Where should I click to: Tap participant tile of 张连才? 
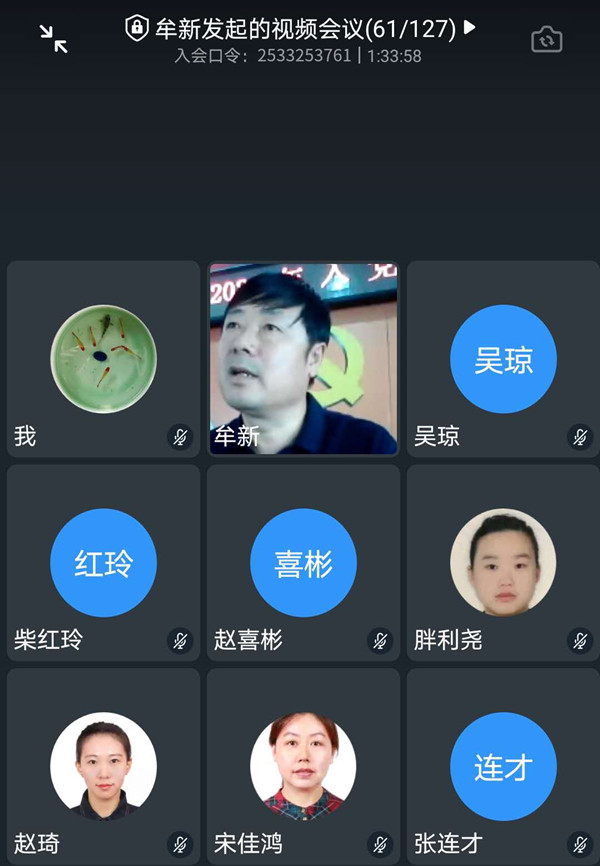tap(503, 765)
